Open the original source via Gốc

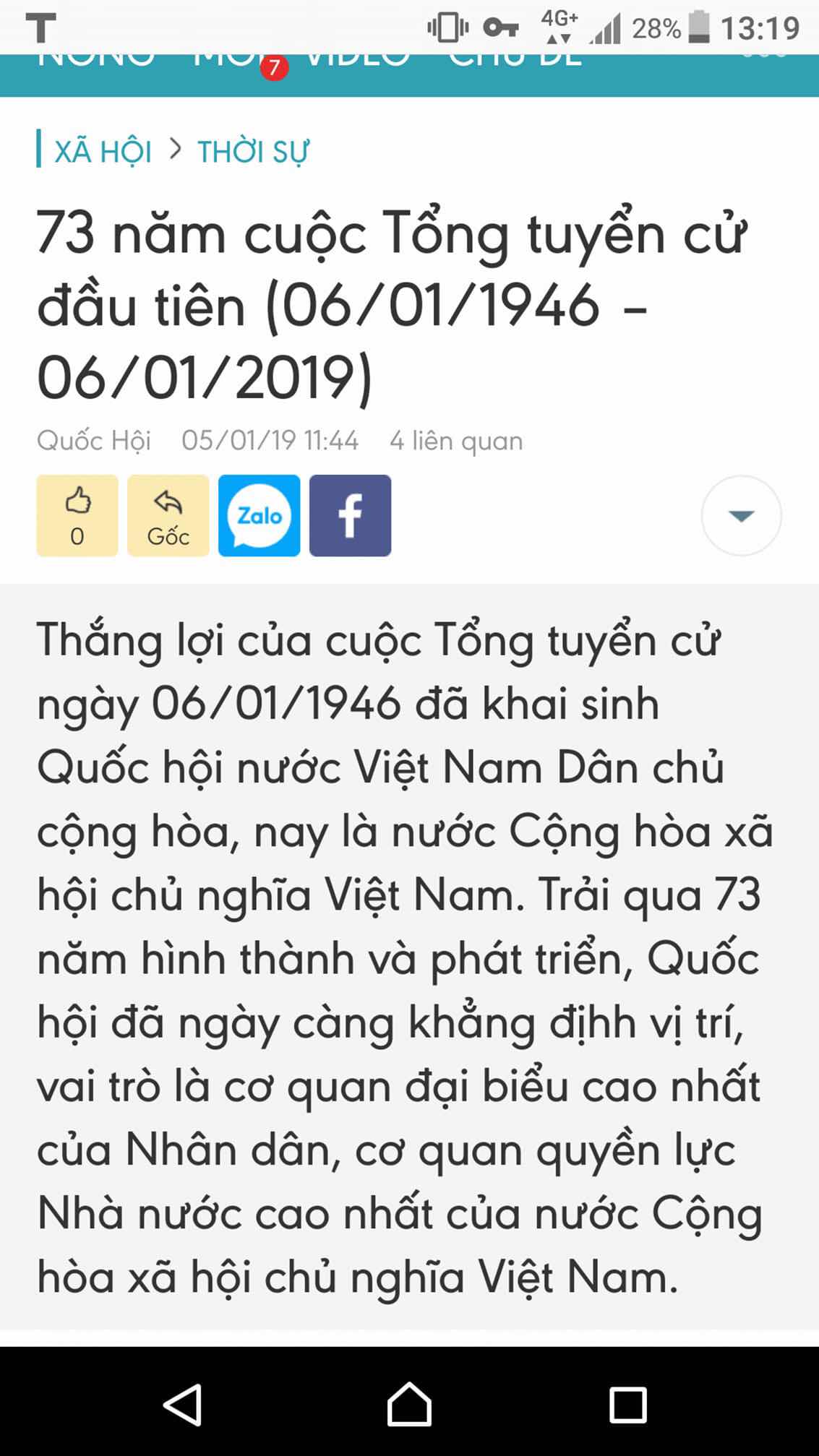pos(168,515)
